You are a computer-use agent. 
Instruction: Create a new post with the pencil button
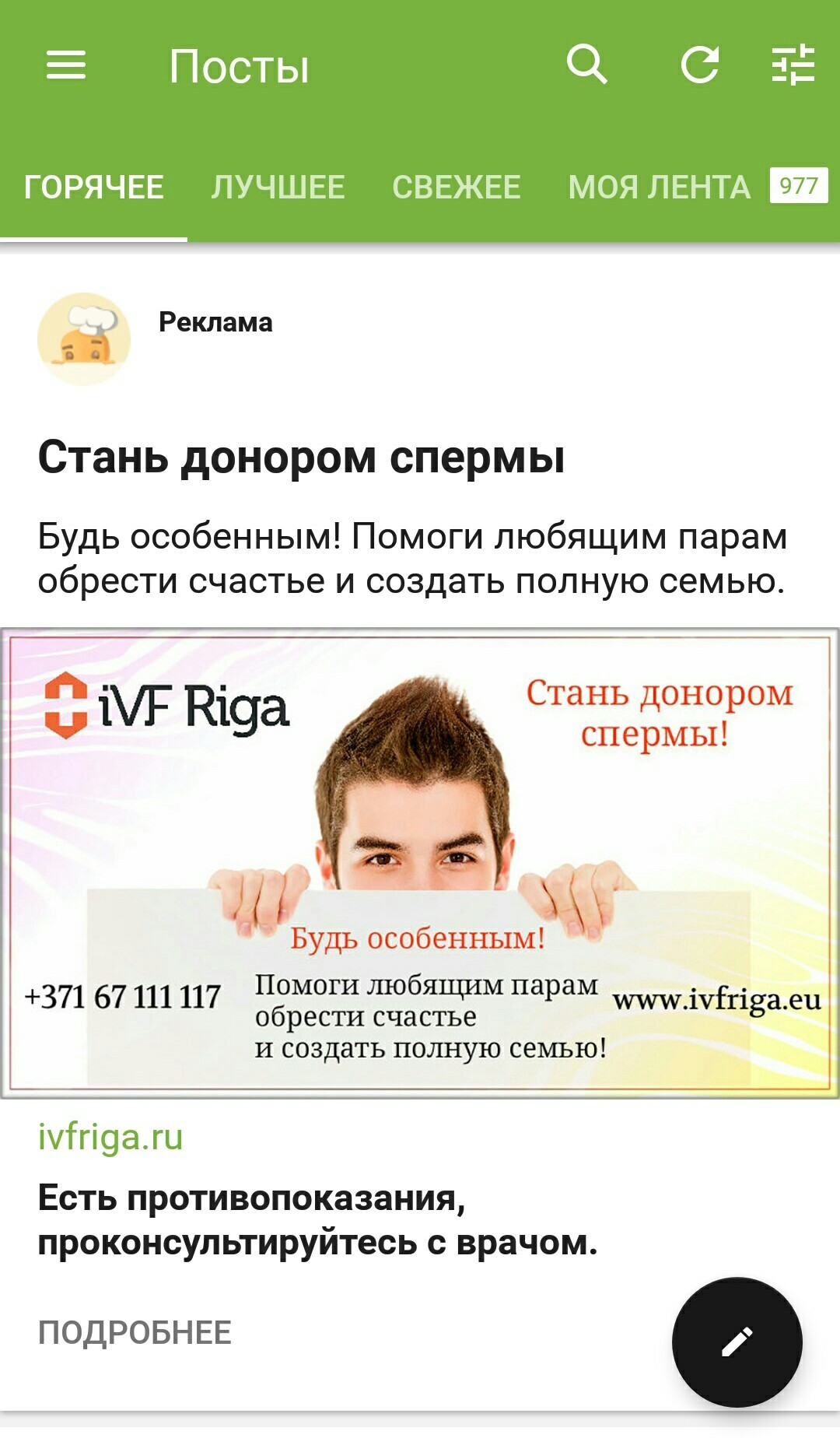click(737, 1342)
